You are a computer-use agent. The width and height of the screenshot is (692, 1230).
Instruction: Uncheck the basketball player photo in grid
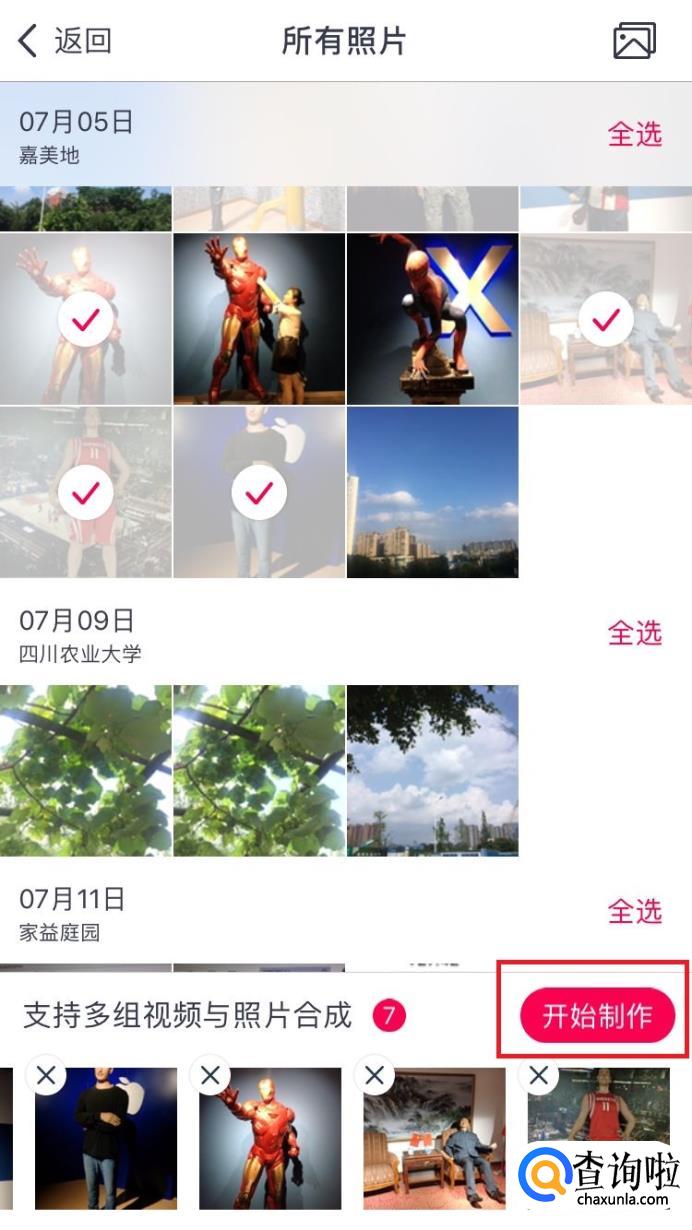(x=86, y=492)
